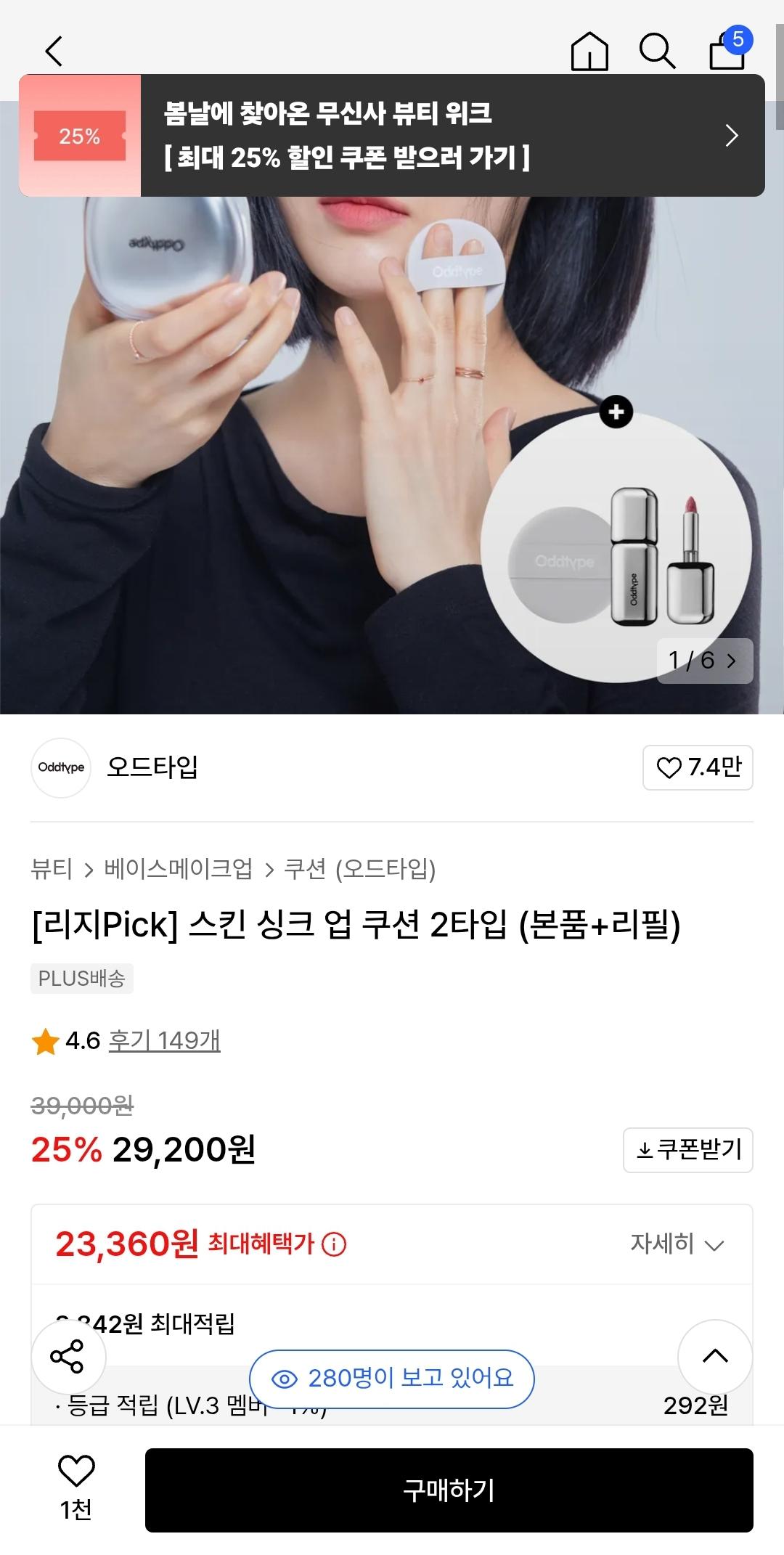Open the search icon
Image resolution: width=784 pixels, height=1555 pixels.
657,51
